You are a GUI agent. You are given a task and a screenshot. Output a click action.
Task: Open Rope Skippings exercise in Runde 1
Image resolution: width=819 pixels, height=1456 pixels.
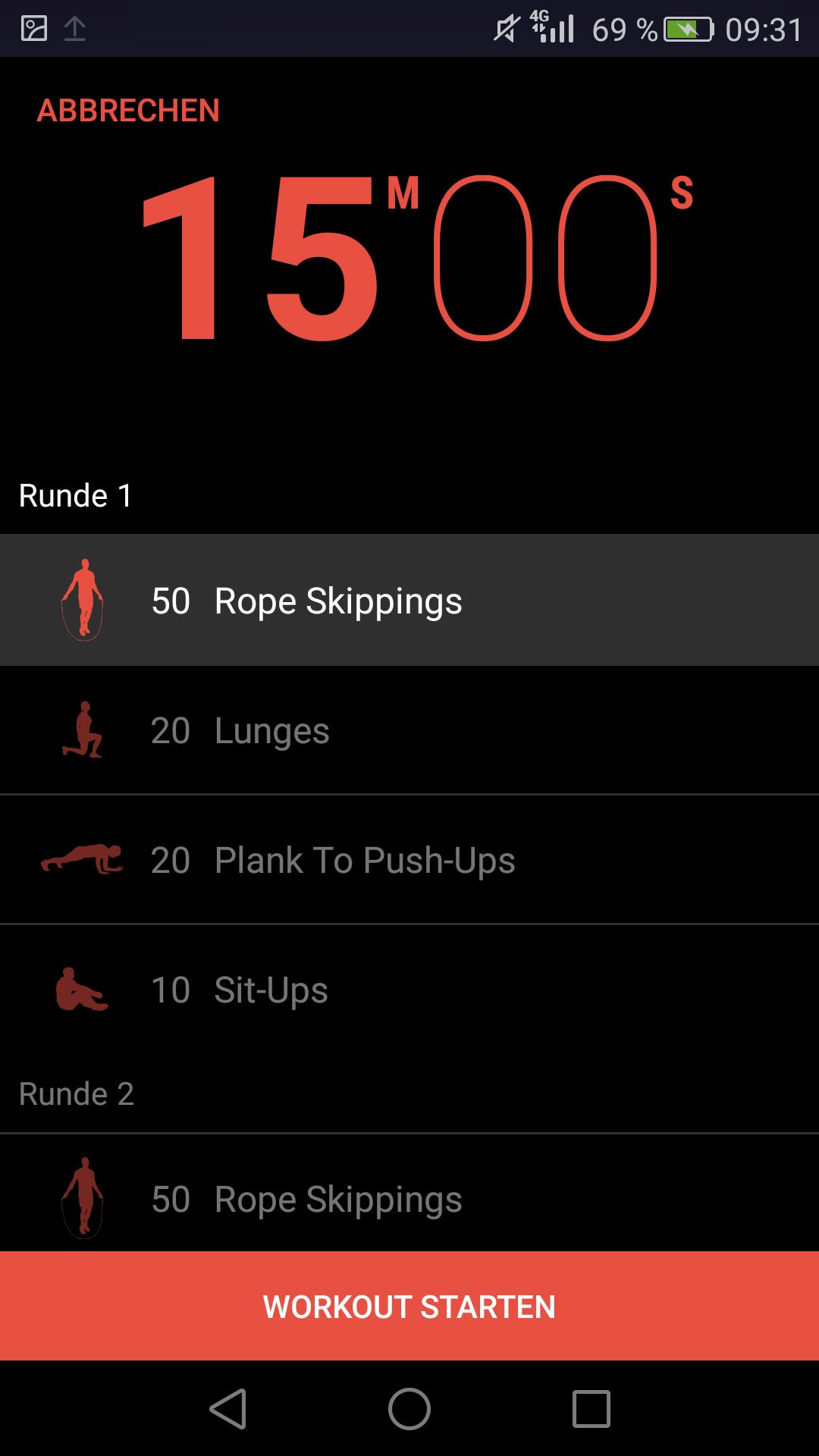pos(409,601)
